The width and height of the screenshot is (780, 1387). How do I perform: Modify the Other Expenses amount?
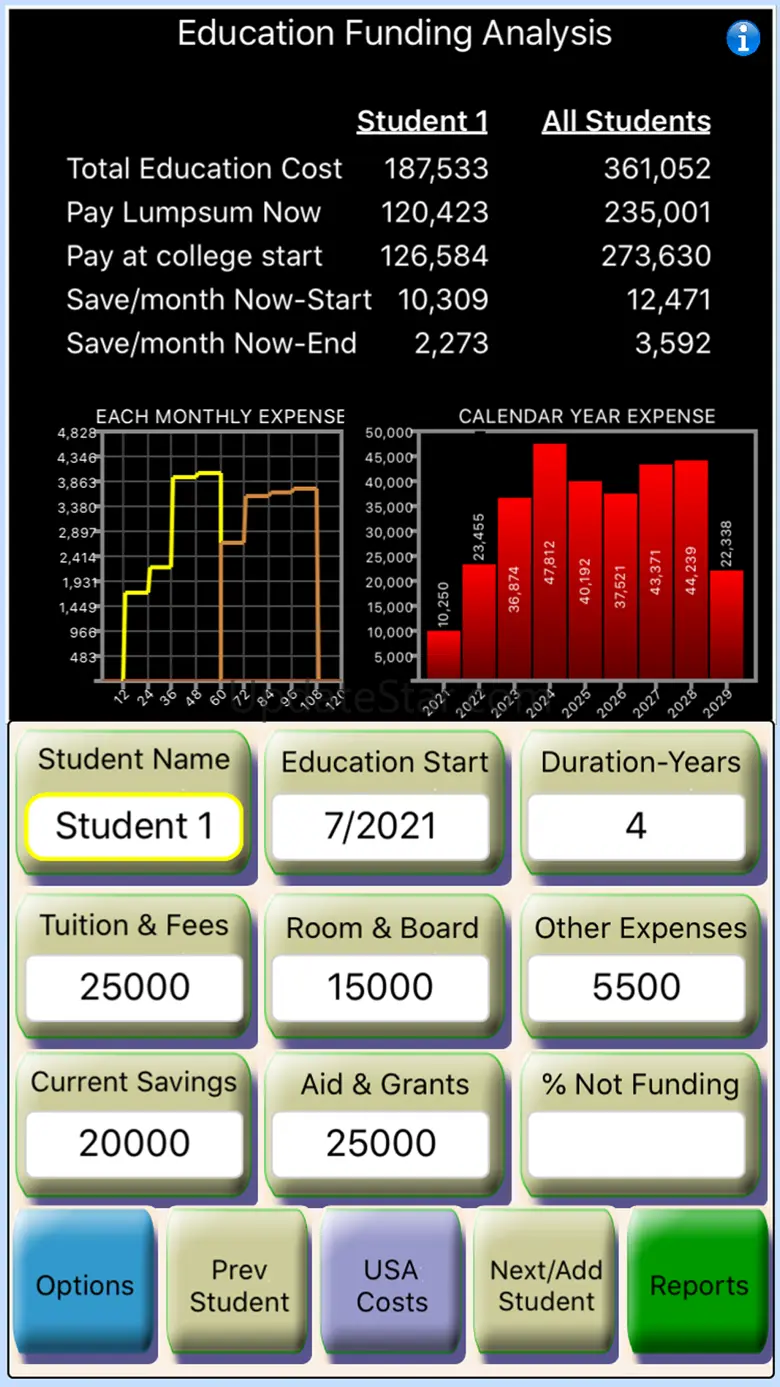click(x=636, y=987)
